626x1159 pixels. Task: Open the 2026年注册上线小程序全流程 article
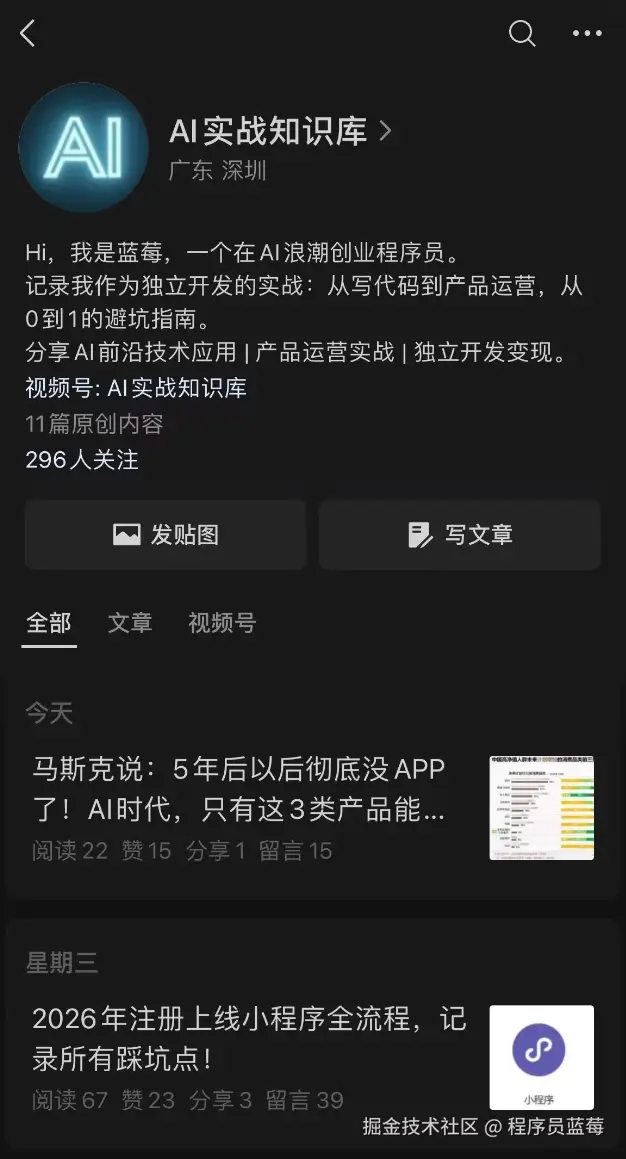(x=250, y=1038)
